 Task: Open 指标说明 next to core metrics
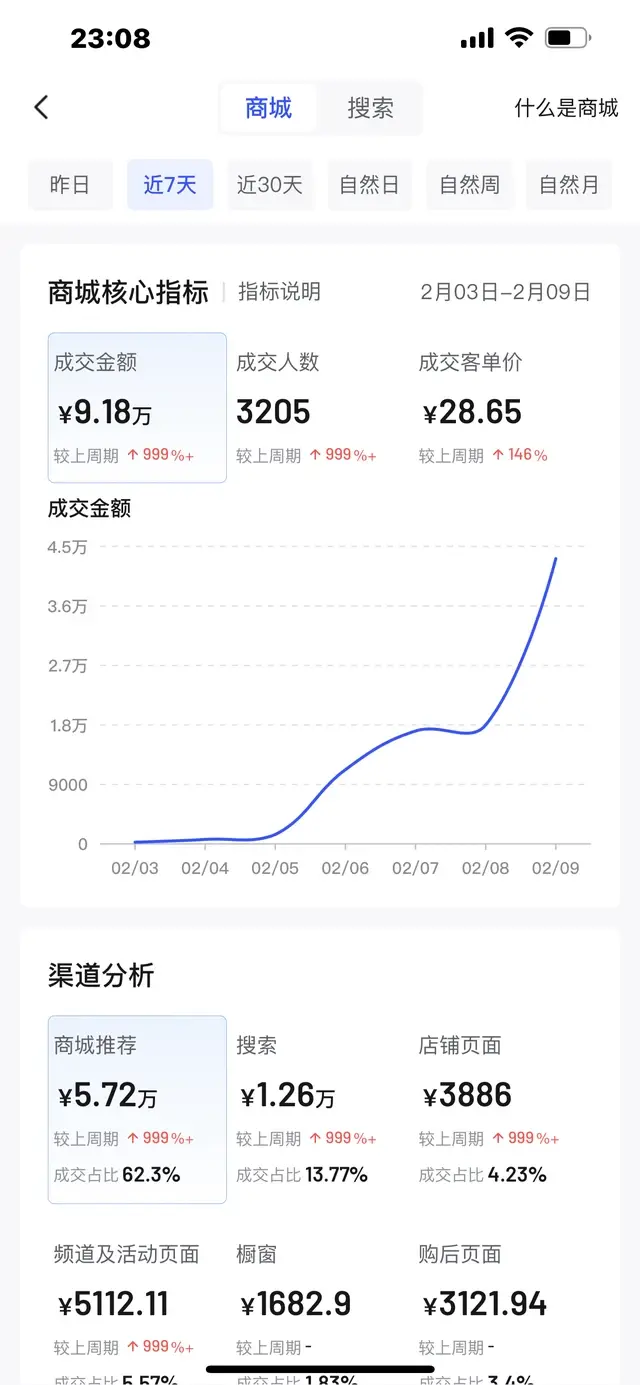279,292
